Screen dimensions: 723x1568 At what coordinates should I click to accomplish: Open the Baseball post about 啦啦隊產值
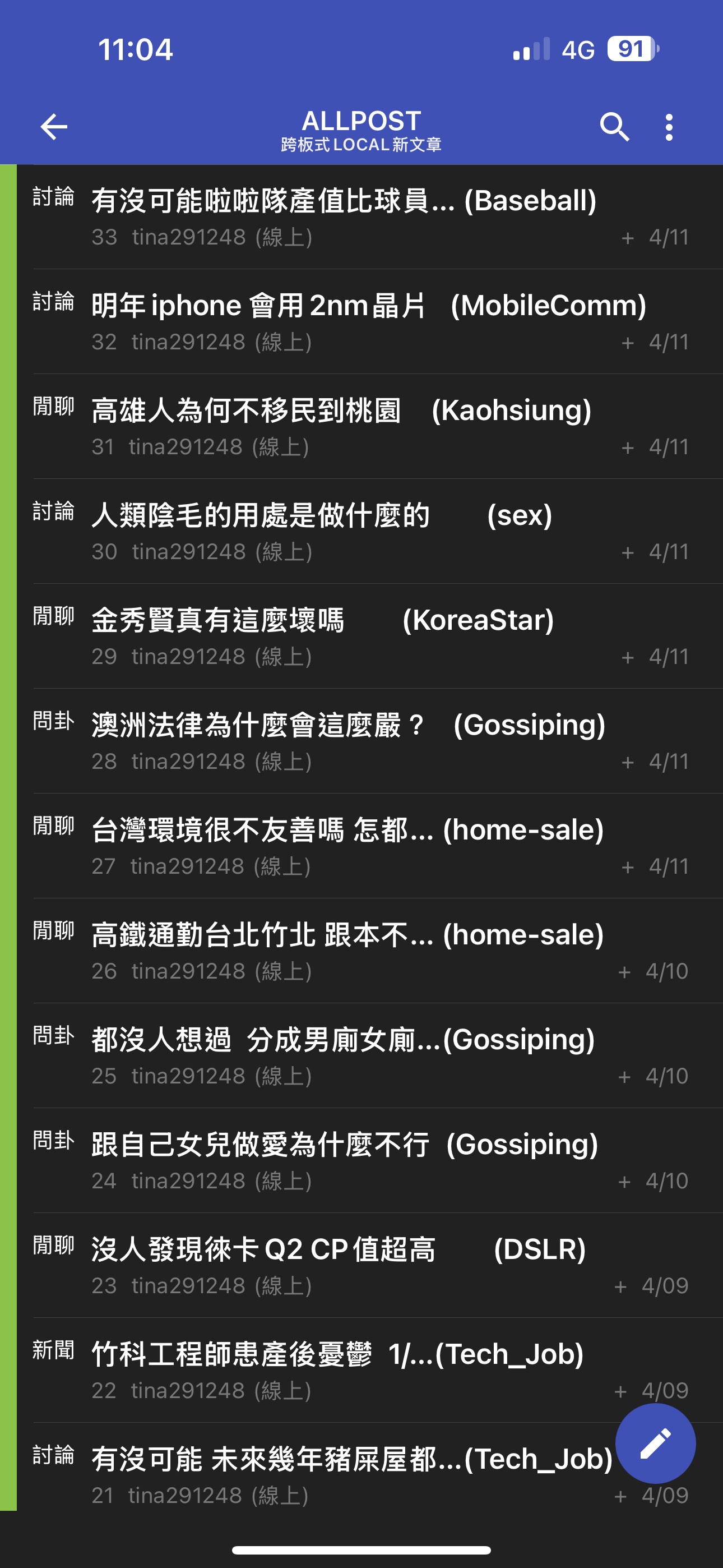coord(369,216)
